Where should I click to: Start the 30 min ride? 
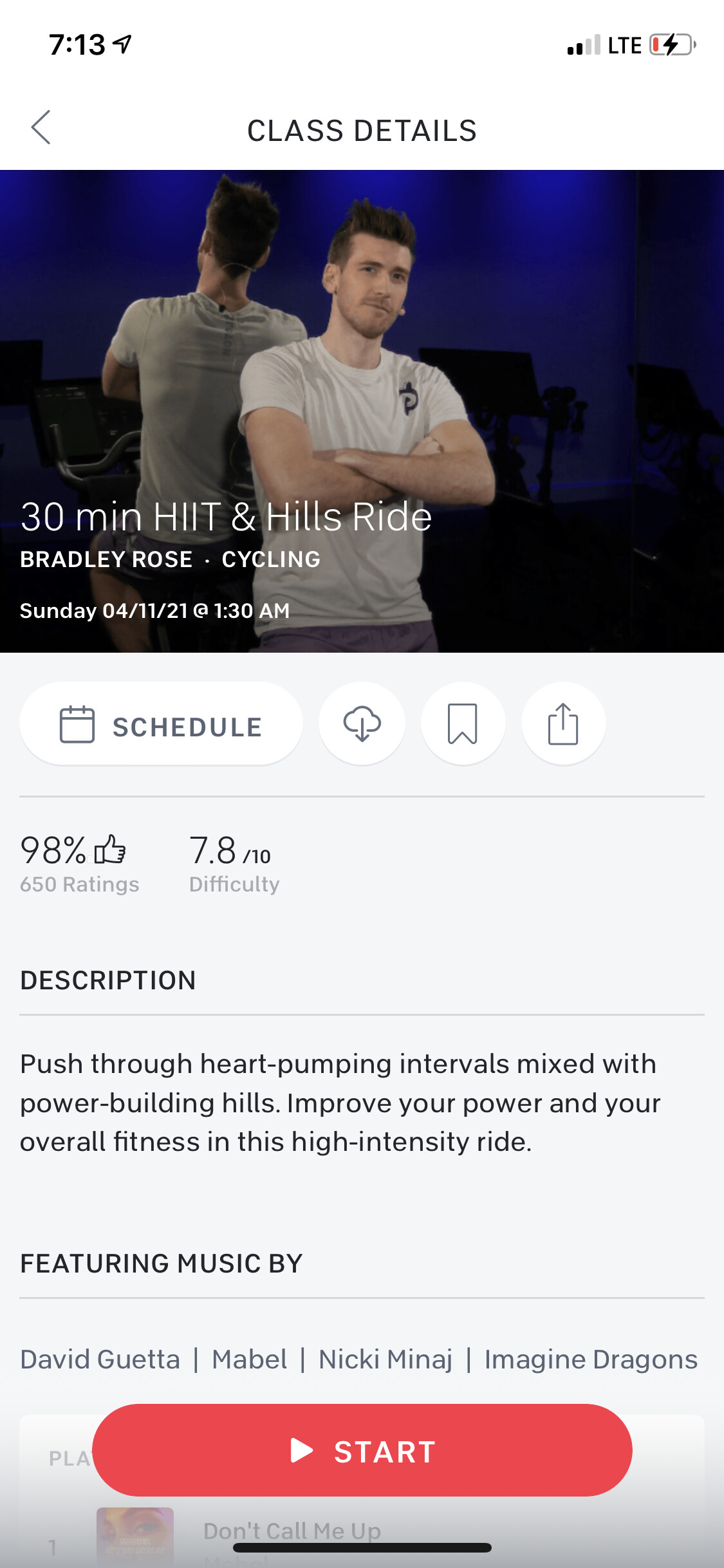coord(362,1451)
